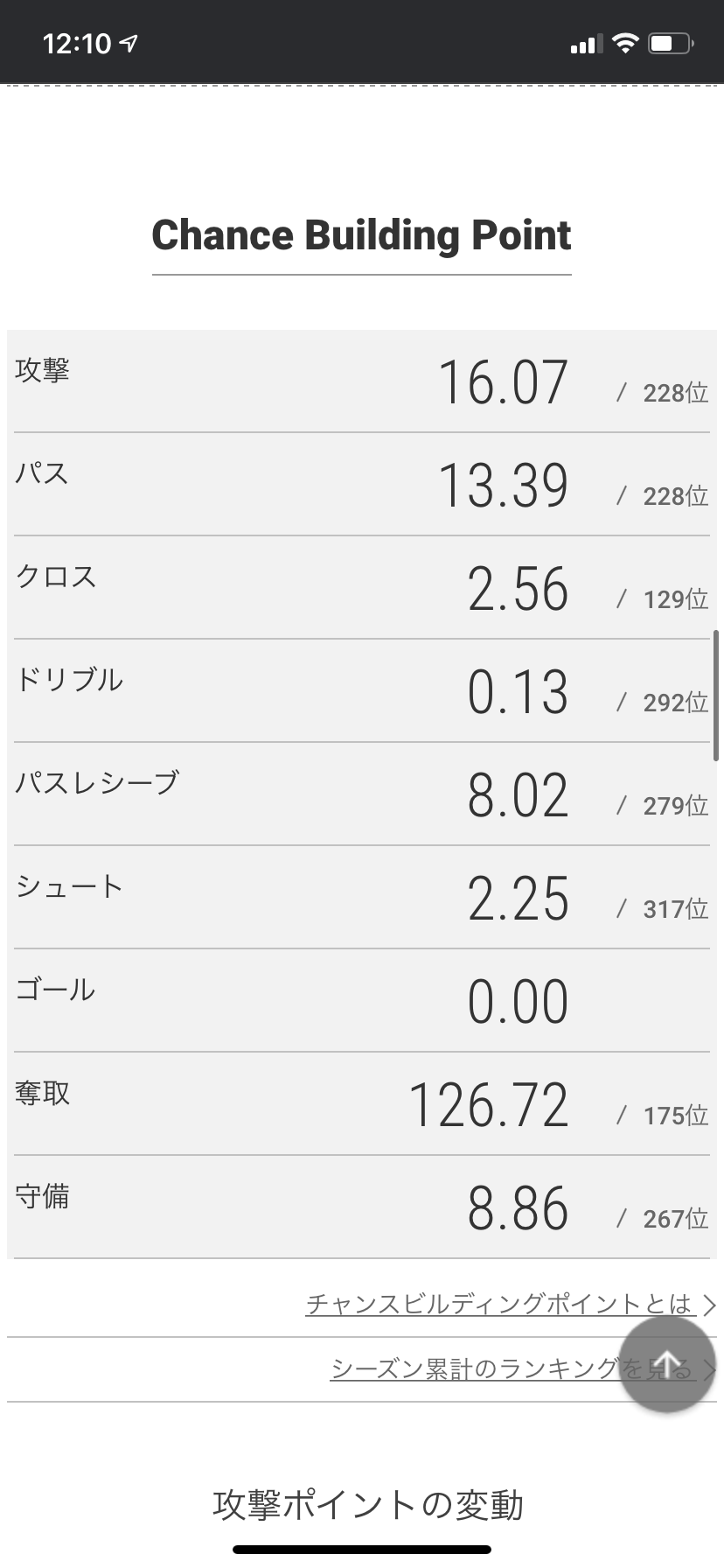
Task: Open the チャンスビルディングポイントとは link
Action: point(500,1304)
